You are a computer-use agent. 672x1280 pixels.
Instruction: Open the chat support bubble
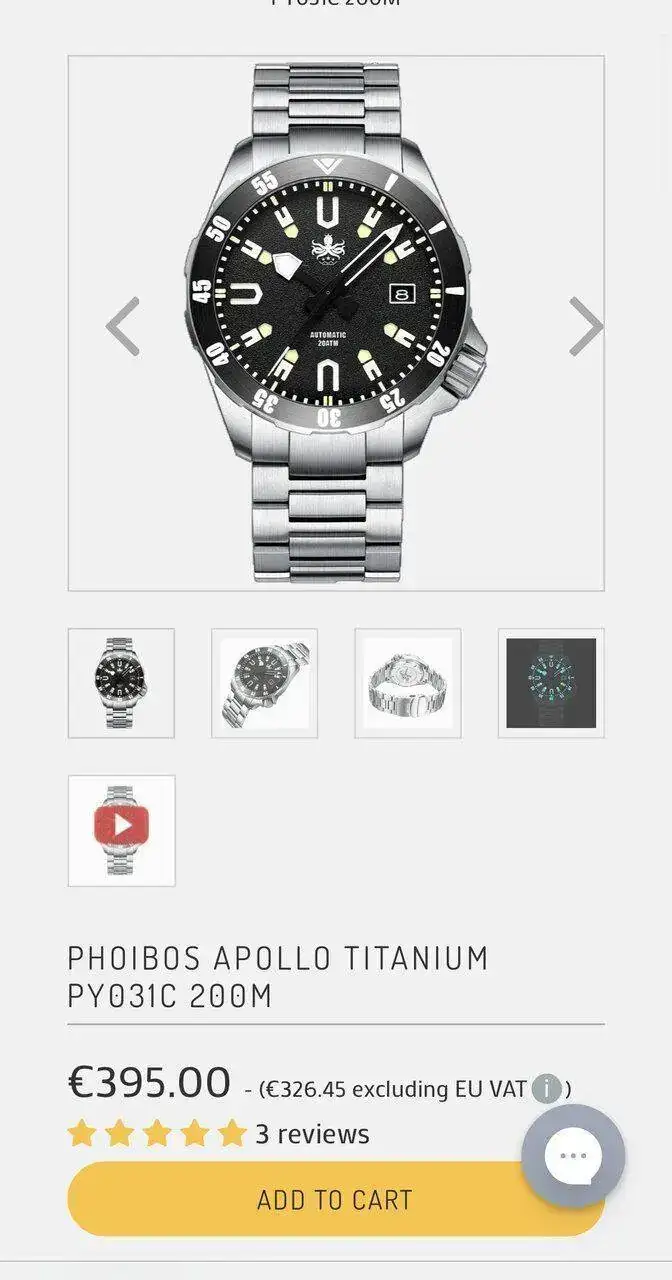tap(573, 1156)
